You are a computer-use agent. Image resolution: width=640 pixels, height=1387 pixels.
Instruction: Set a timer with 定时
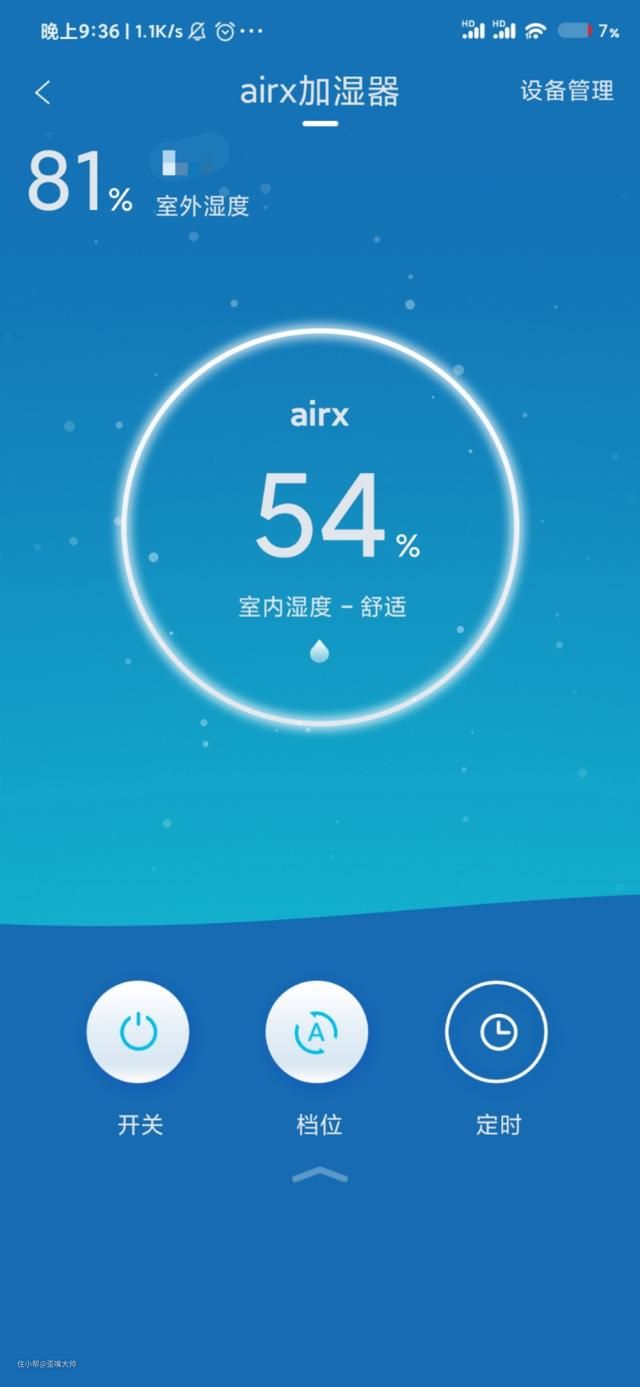pos(497,1032)
